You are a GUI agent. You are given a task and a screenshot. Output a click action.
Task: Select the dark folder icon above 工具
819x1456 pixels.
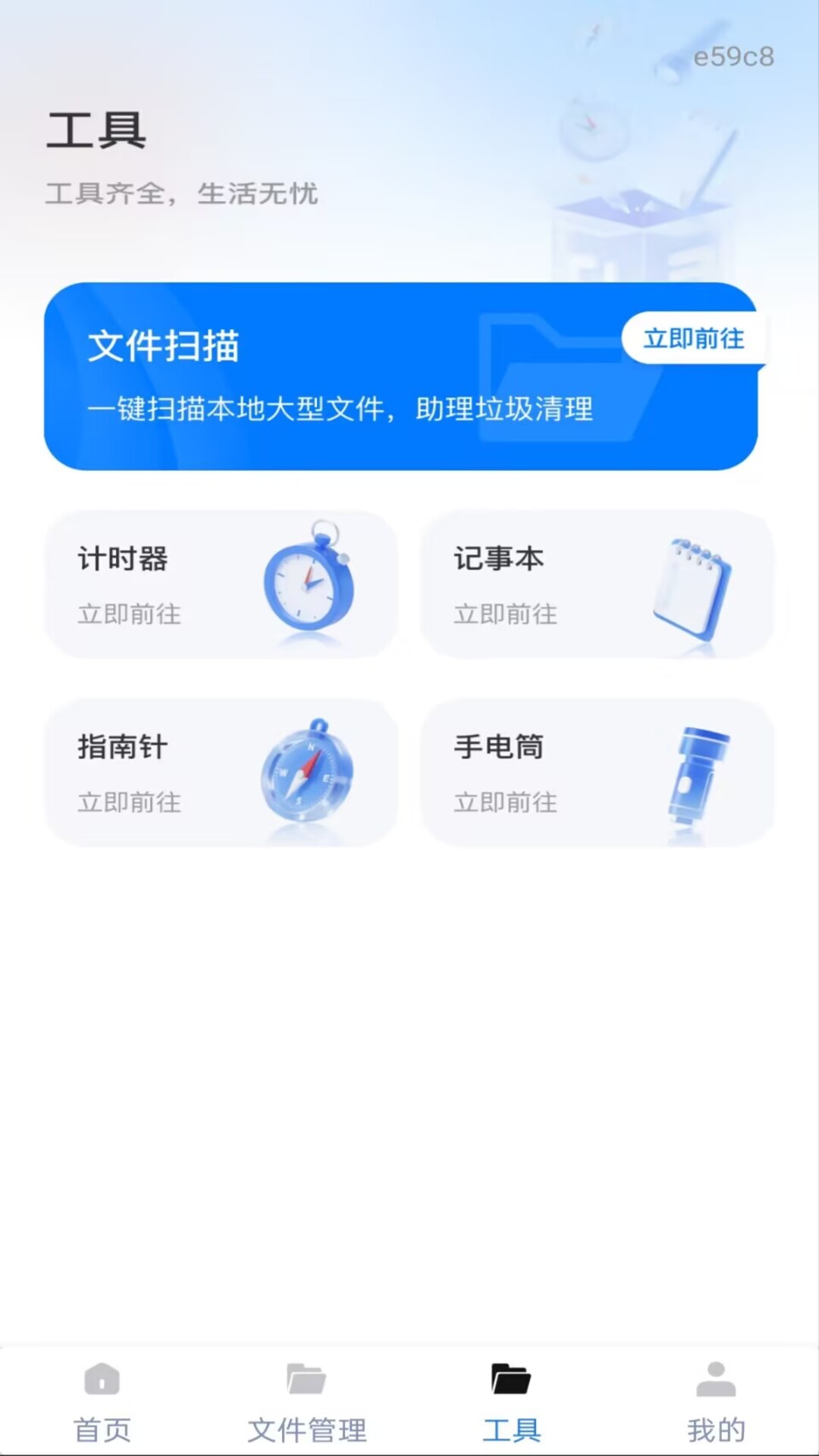512,1385
